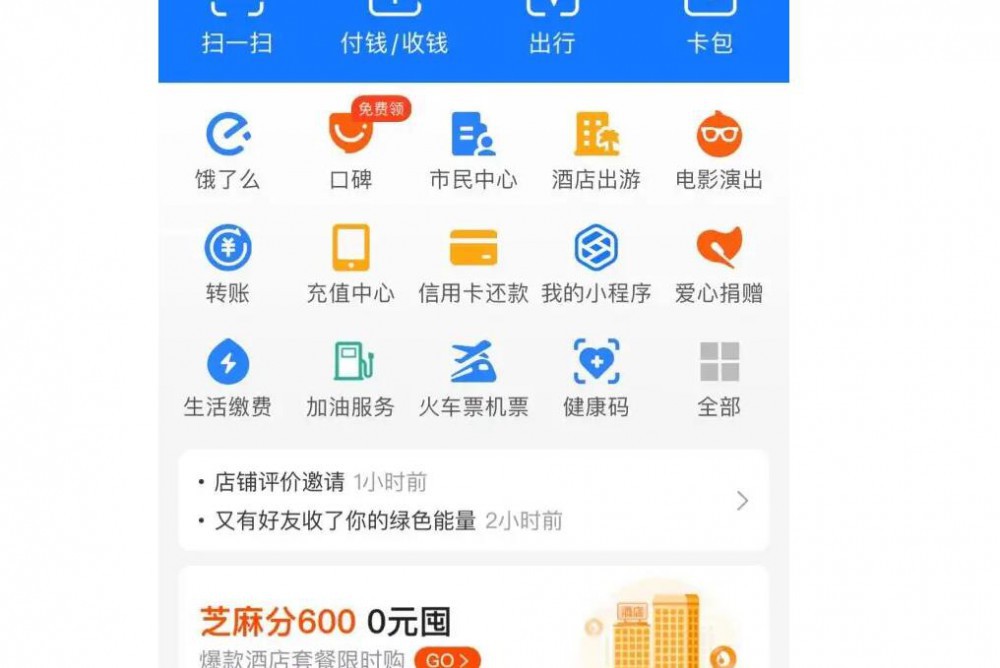The height and width of the screenshot is (668, 1000).
Task: Show 健康码 health code
Action: pos(596,377)
